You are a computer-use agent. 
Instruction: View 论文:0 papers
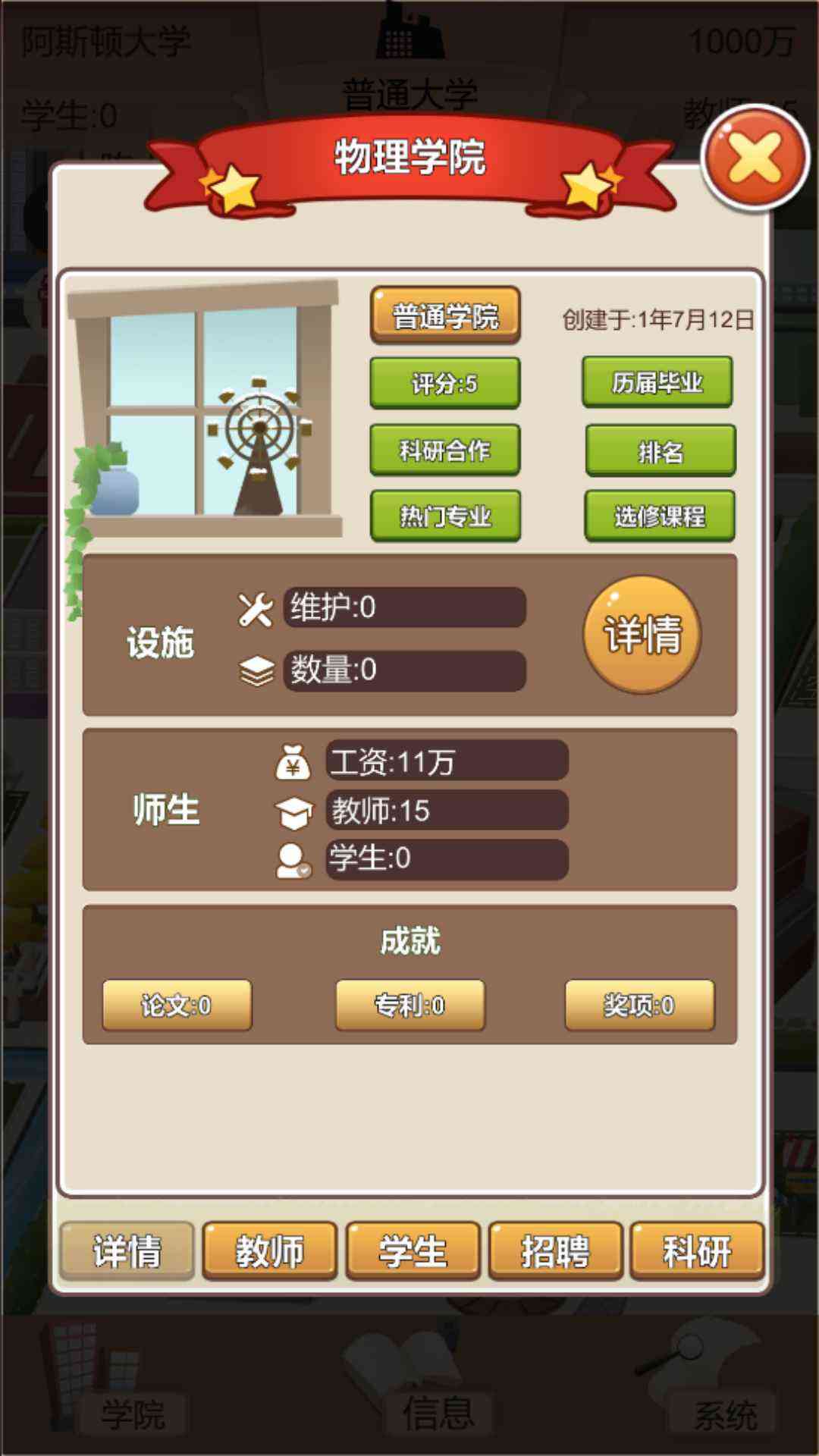pyautogui.click(x=177, y=1005)
